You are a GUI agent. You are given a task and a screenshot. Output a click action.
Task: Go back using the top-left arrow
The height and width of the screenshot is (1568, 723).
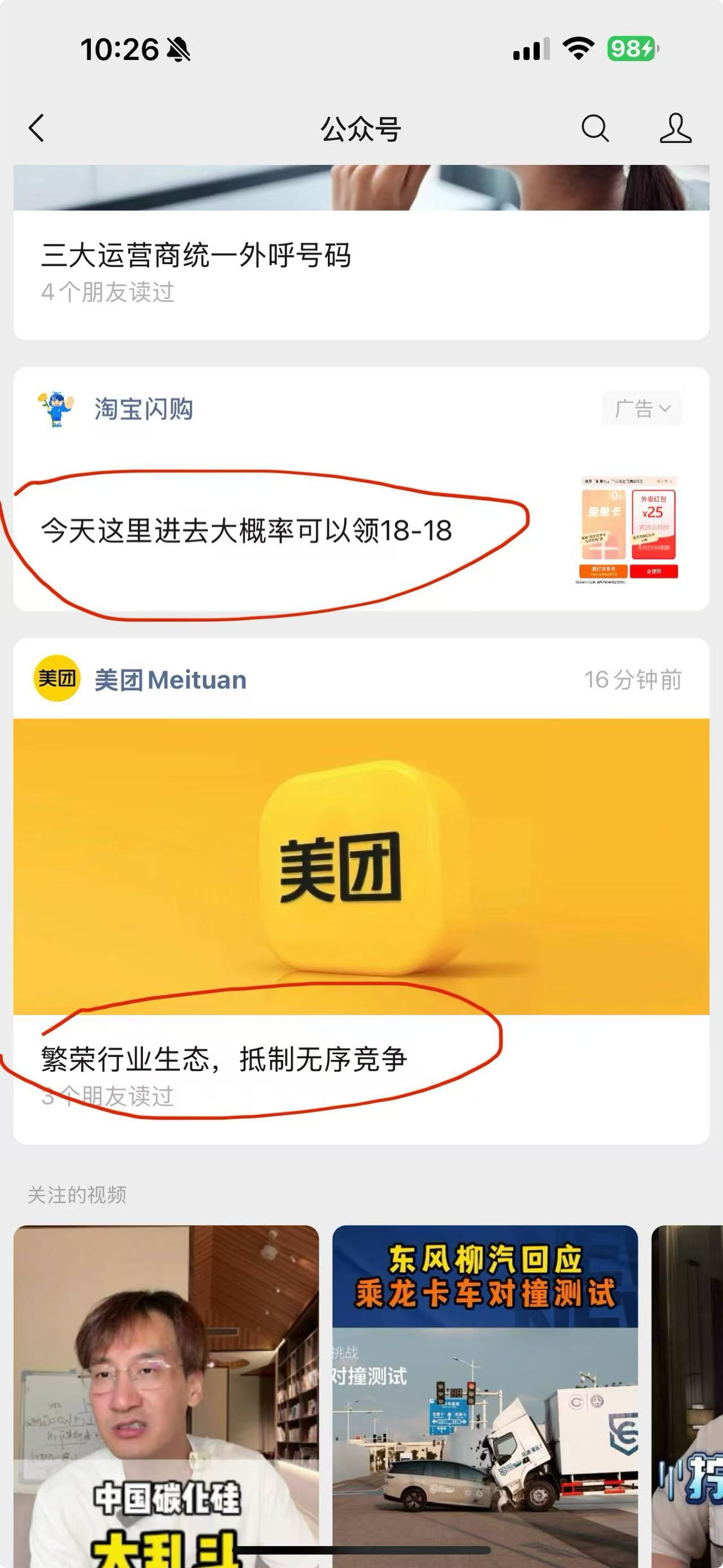pyautogui.click(x=37, y=128)
